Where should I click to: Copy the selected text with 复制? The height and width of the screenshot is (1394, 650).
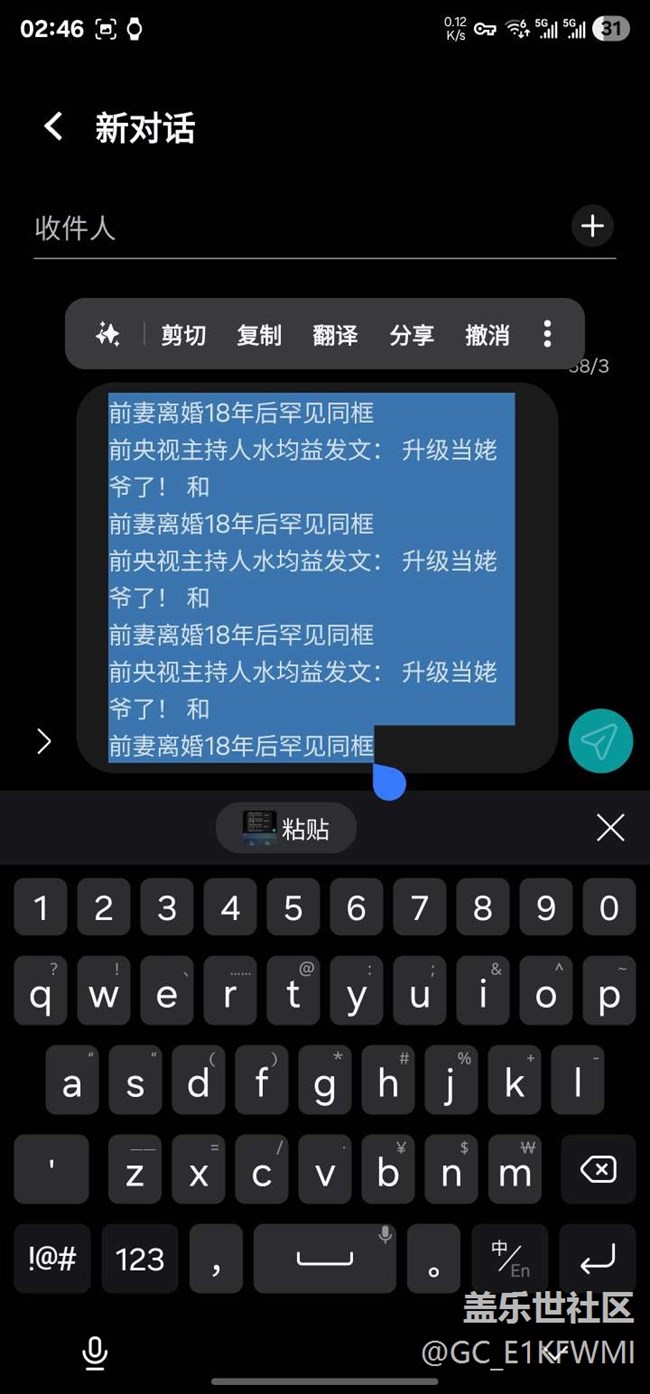pyautogui.click(x=259, y=335)
